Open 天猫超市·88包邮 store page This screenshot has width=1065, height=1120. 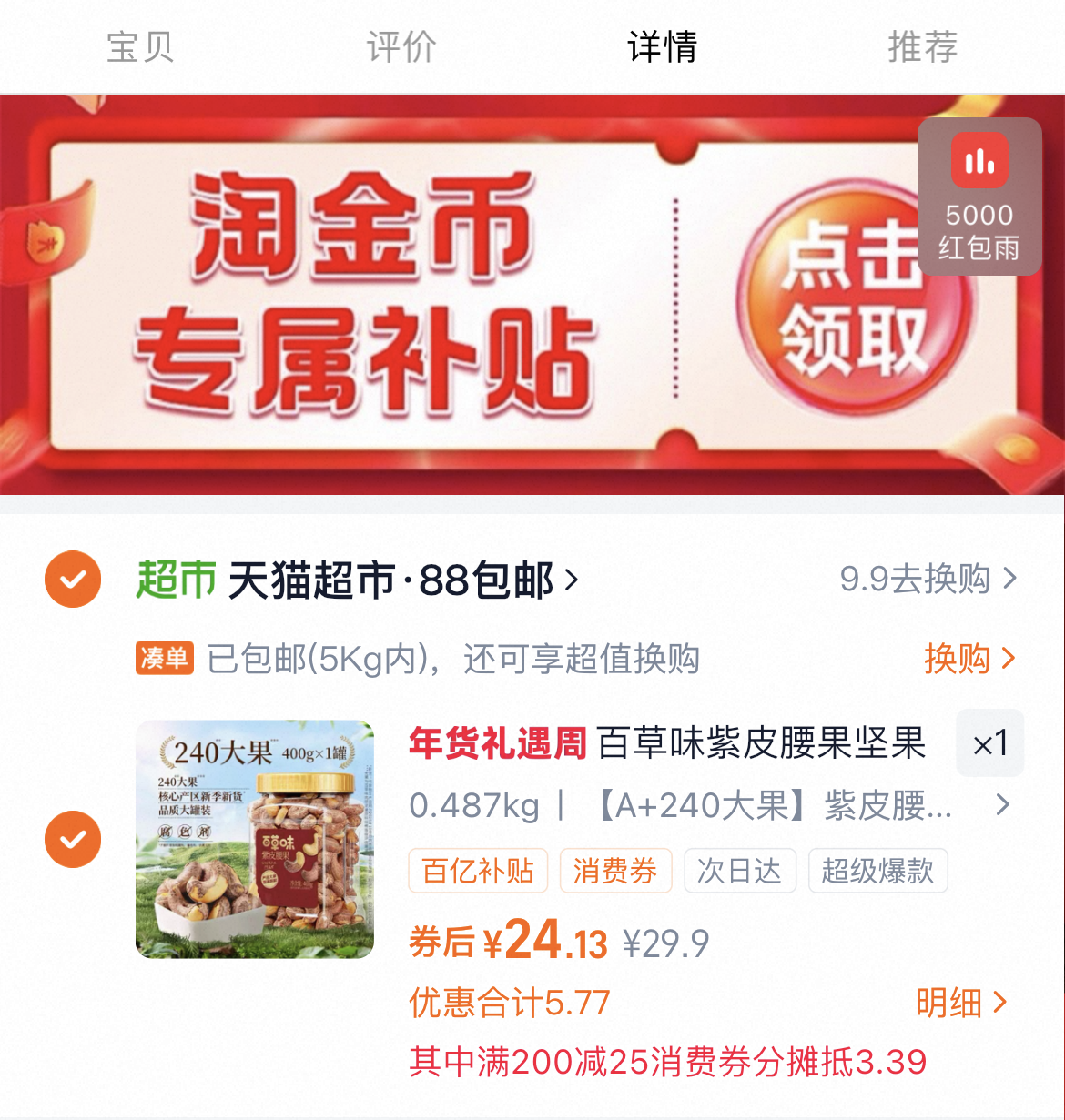[x=357, y=580]
